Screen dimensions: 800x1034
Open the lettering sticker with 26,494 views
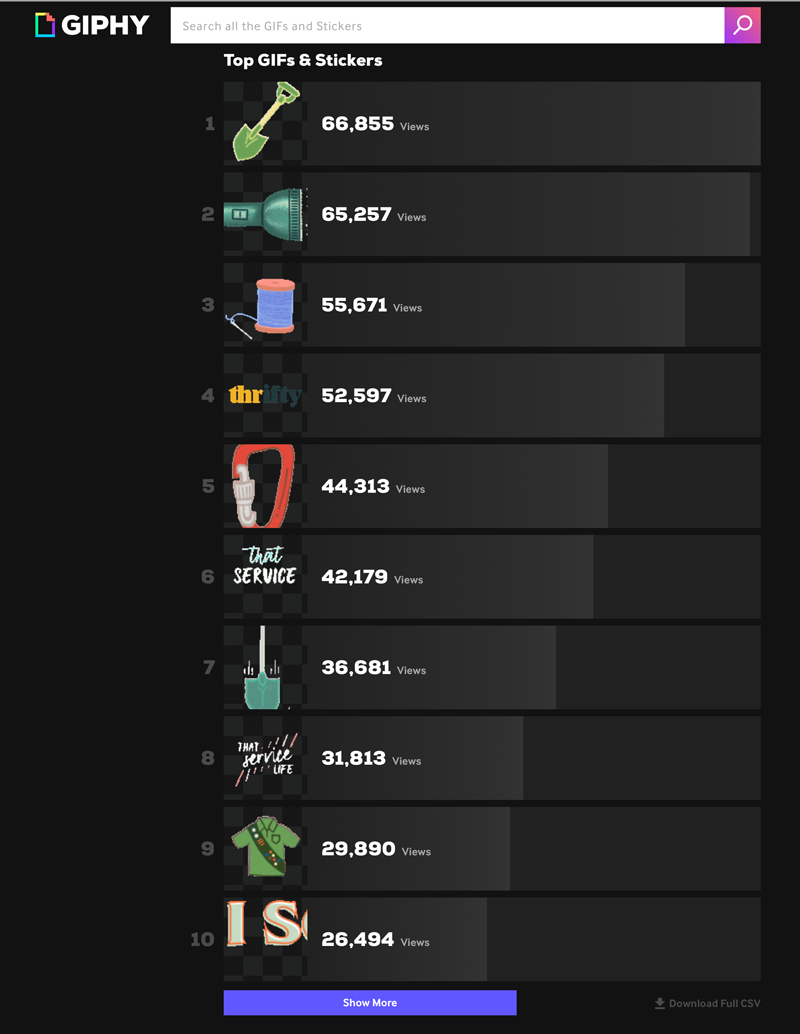coord(265,939)
